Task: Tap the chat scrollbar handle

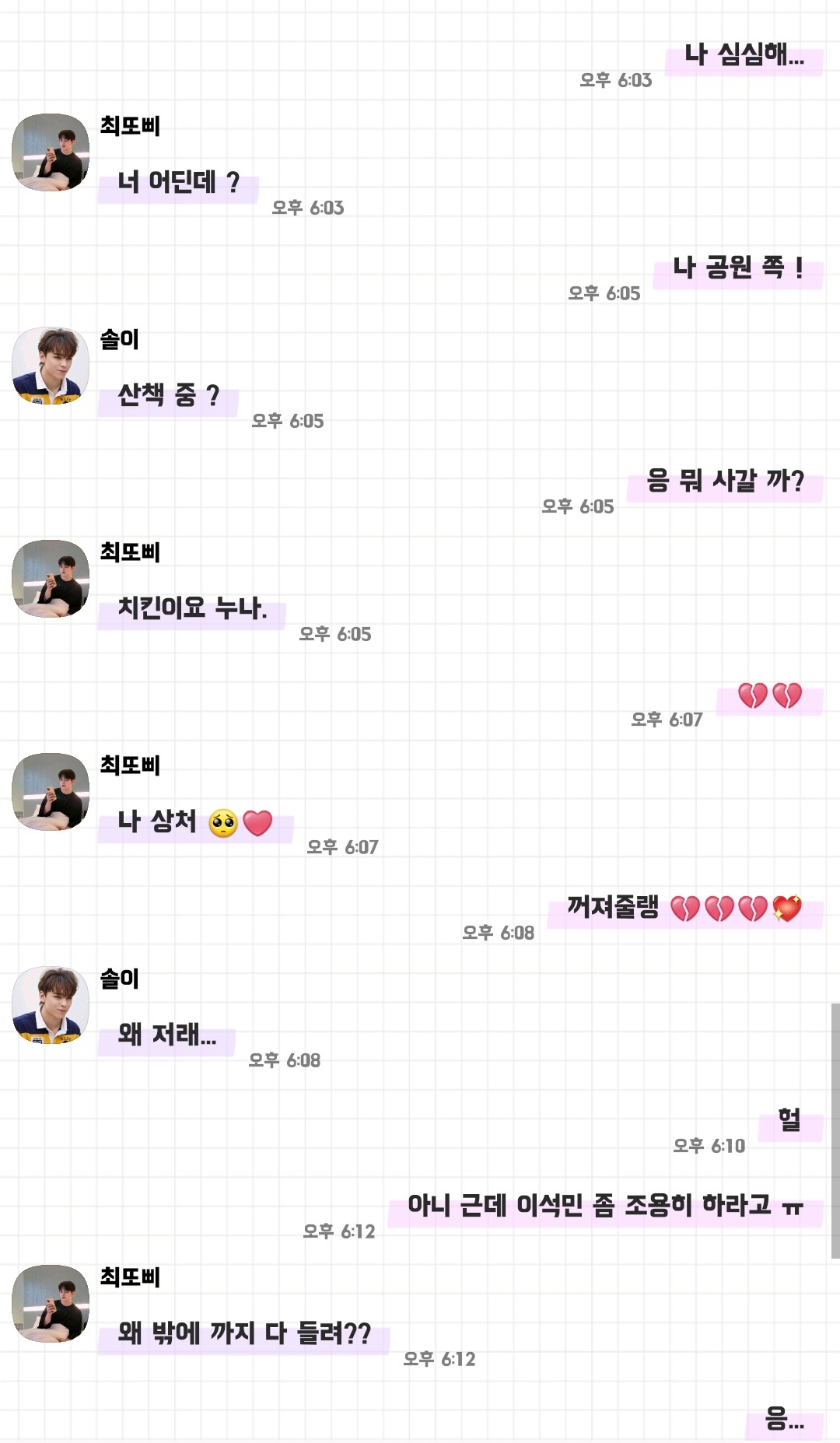Action: click(x=835, y=1130)
